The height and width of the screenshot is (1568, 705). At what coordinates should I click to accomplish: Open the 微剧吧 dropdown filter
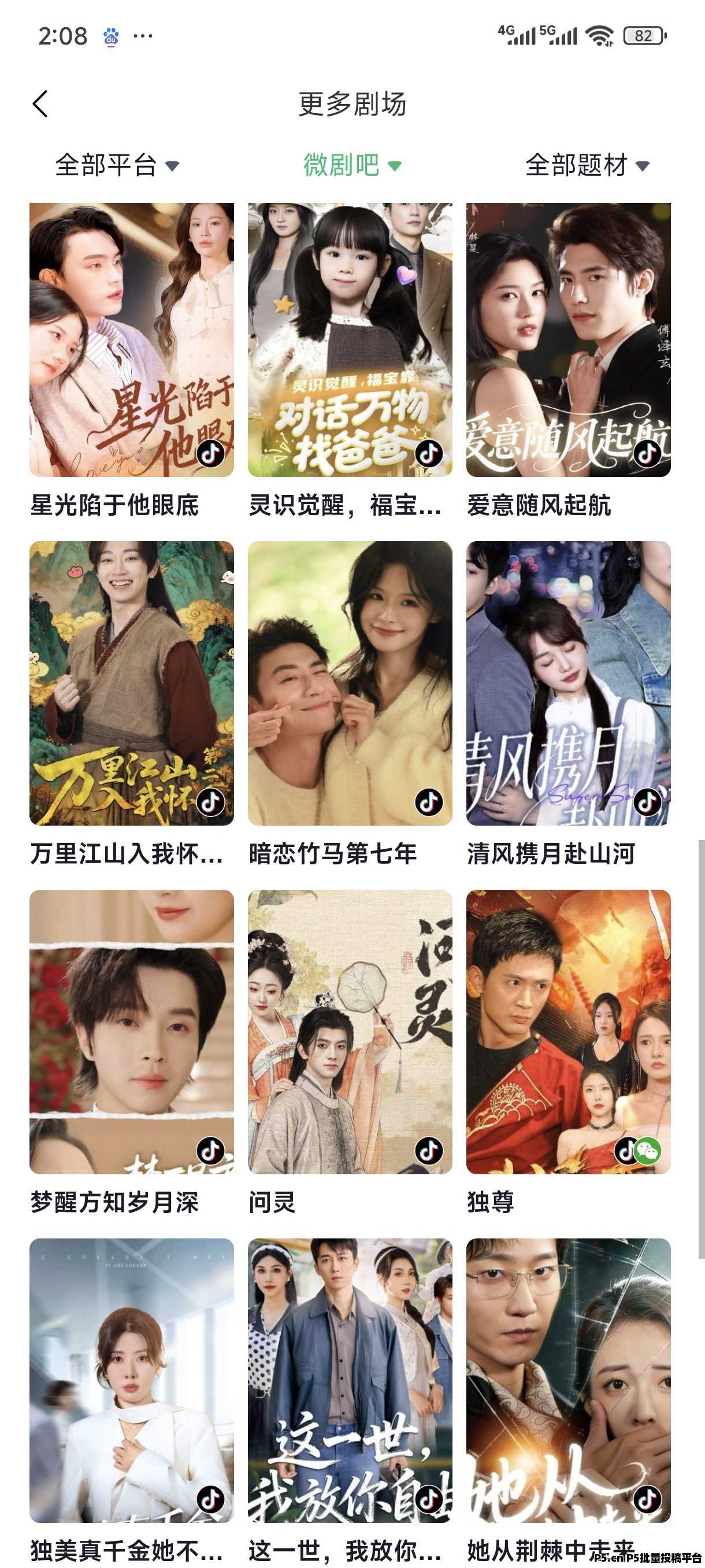351,165
